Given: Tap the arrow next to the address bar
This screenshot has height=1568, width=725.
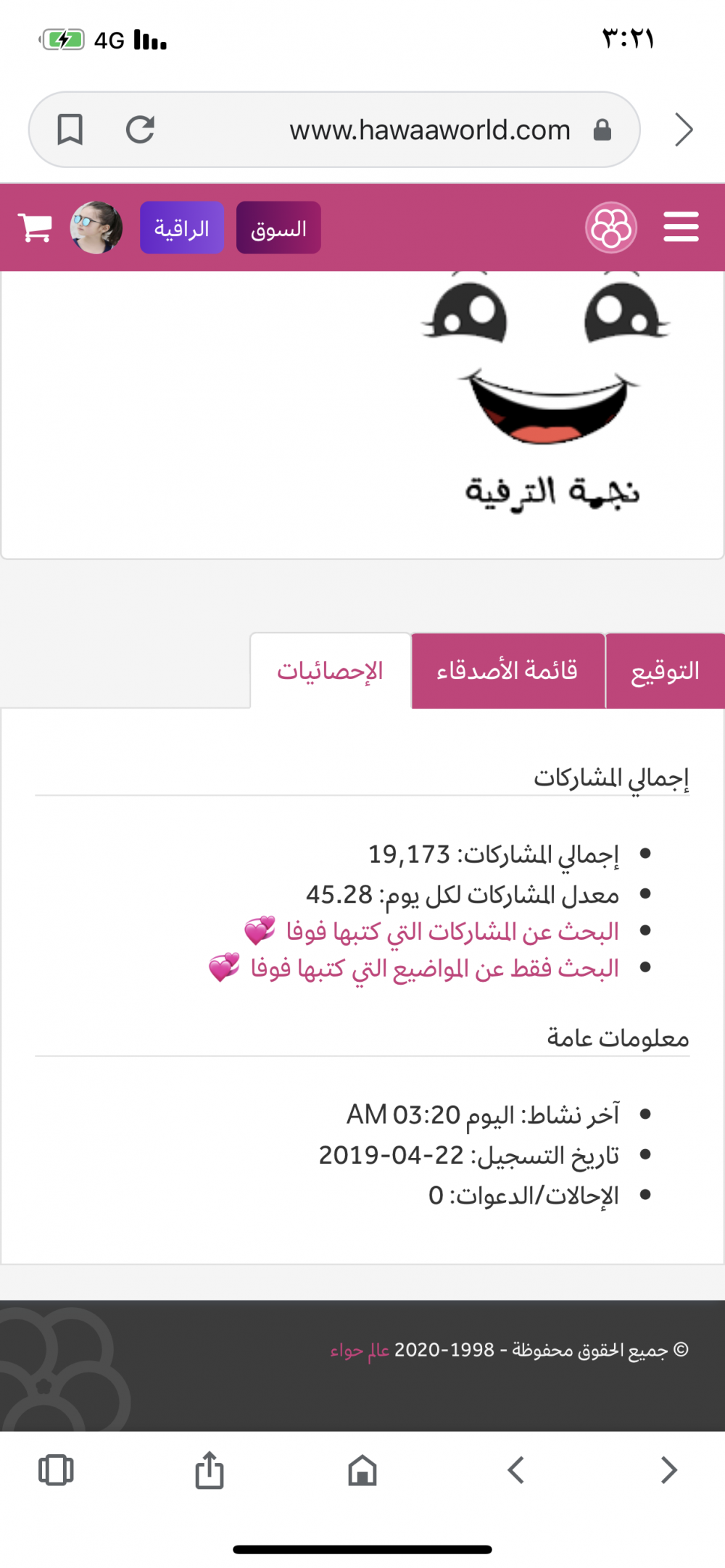Looking at the screenshot, I should click(x=683, y=130).
